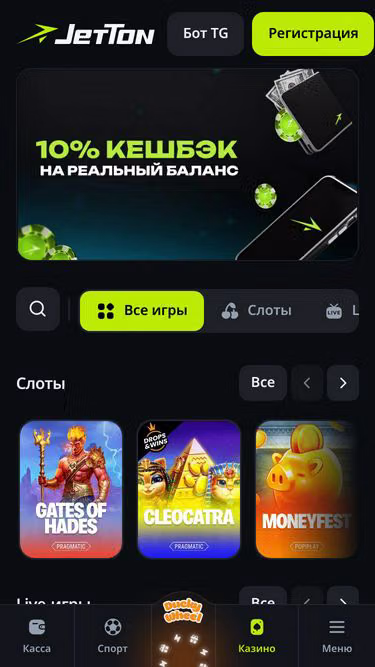Screen dimensions: 375x667
Task: Open the Касса tab
Action: pyautogui.click(x=37, y=636)
